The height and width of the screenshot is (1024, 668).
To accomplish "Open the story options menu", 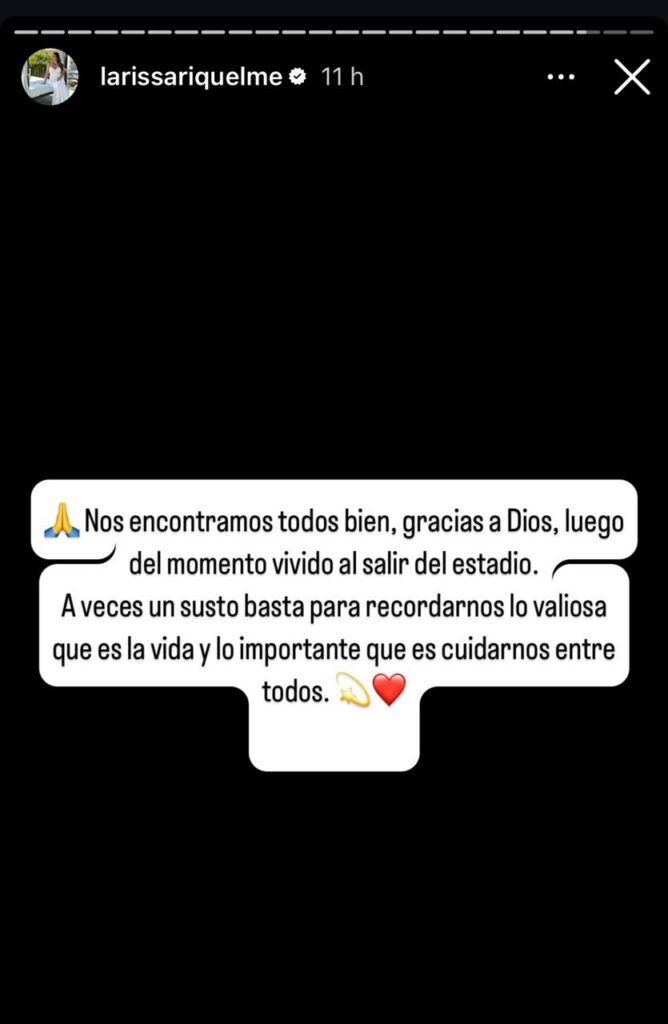I will point(561,77).
